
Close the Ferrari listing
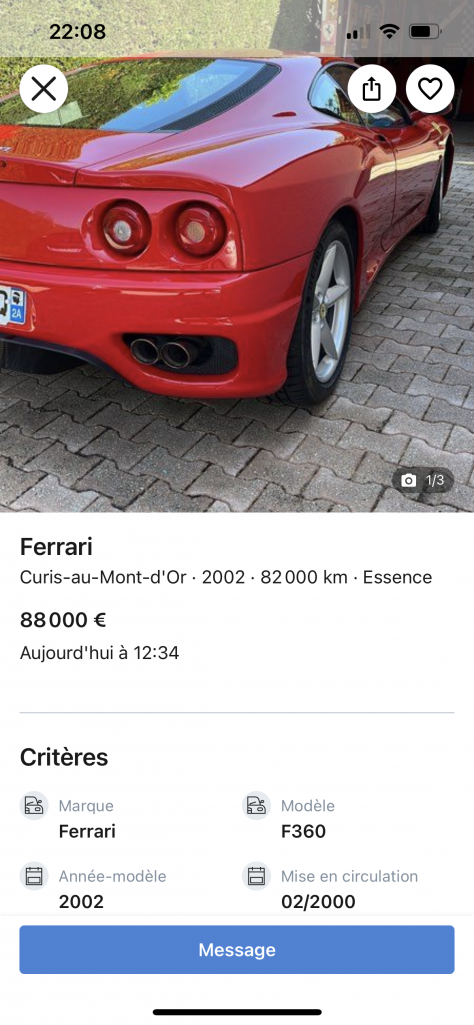(44, 89)
